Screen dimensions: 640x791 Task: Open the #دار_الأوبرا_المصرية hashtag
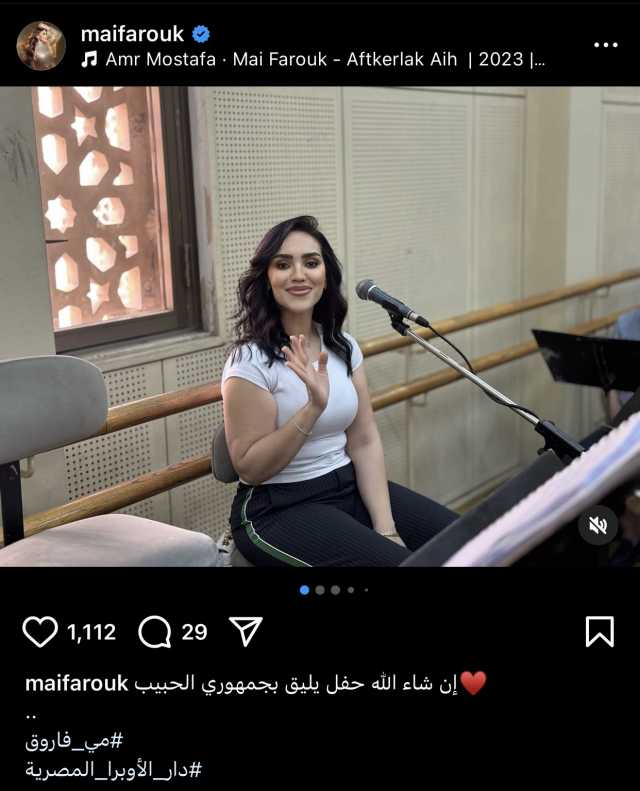click(x=113, y=769)
